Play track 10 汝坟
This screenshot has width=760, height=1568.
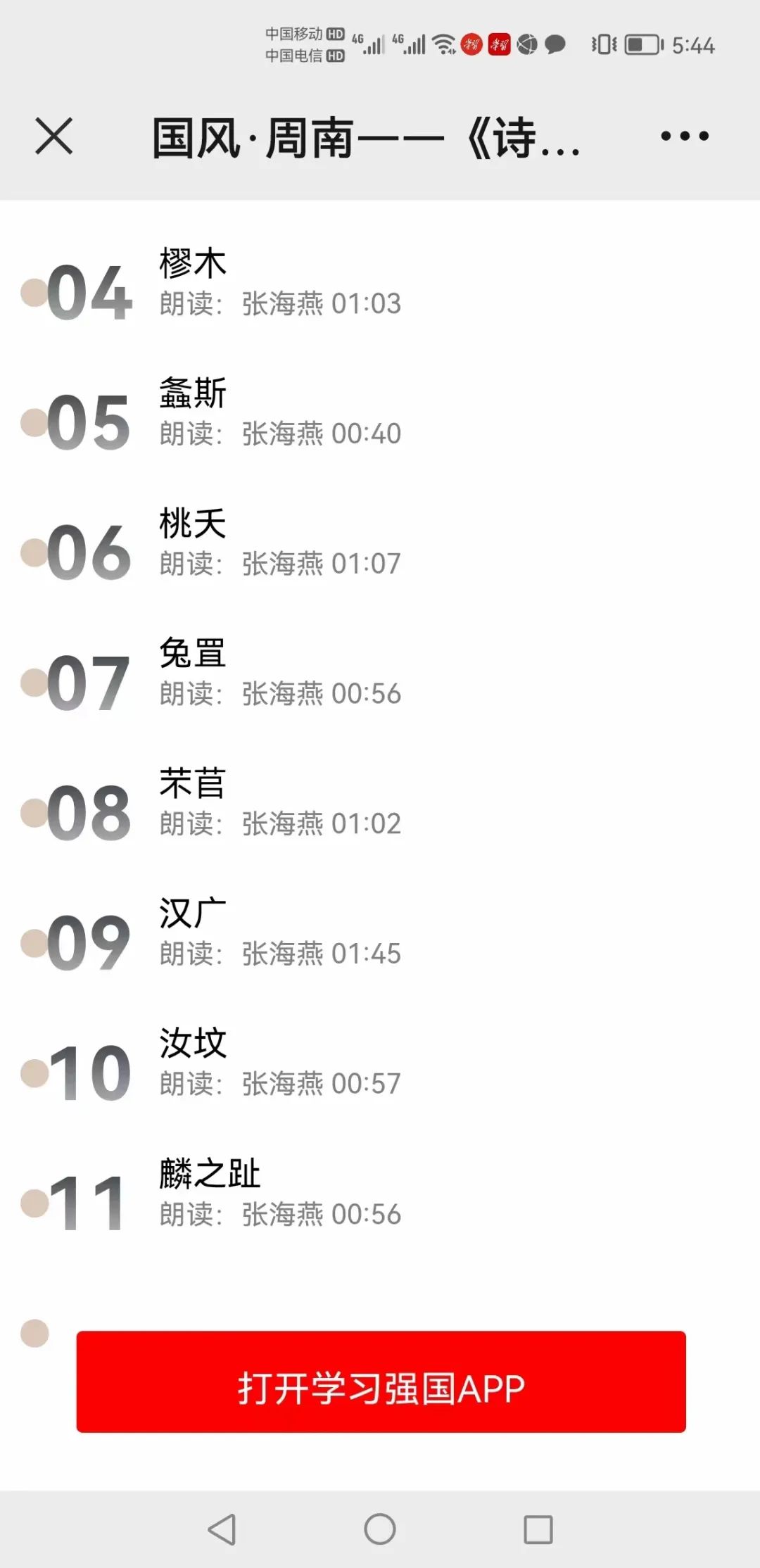click(280, 1063)
